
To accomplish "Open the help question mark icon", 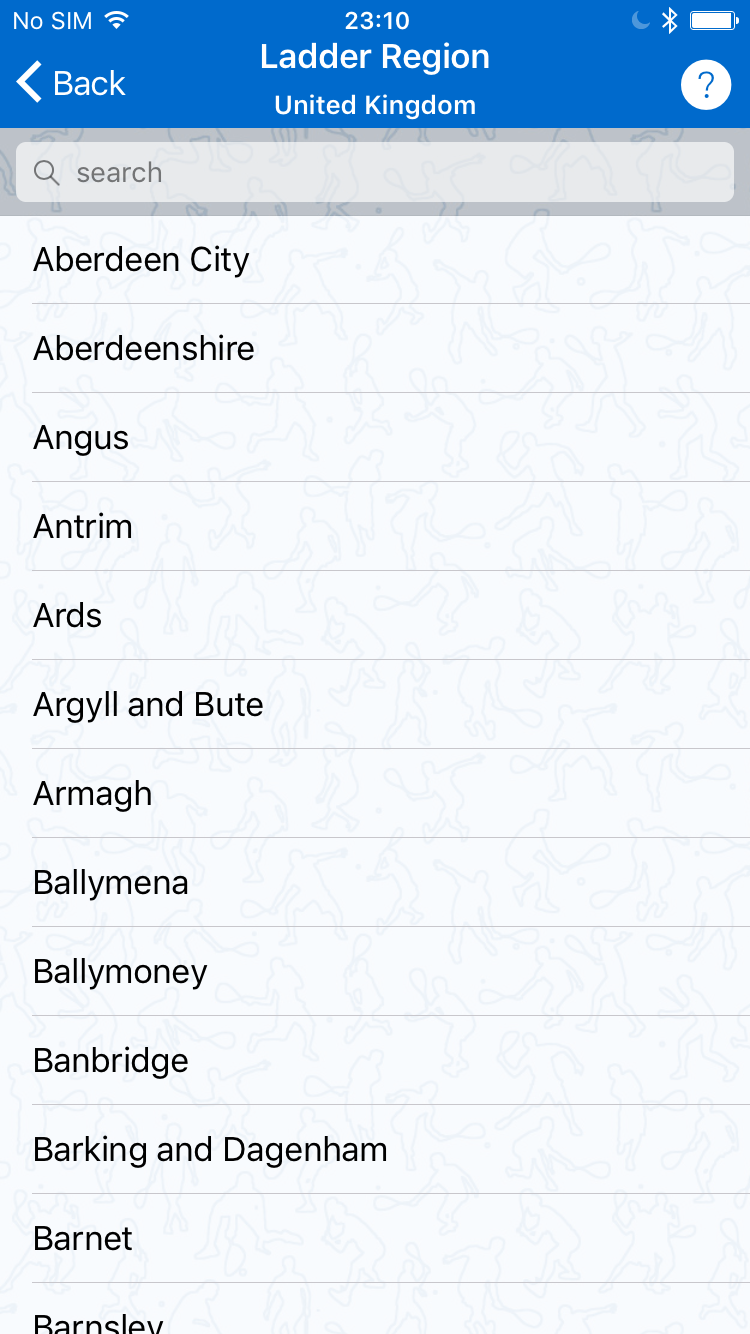I will pos(706,84).
